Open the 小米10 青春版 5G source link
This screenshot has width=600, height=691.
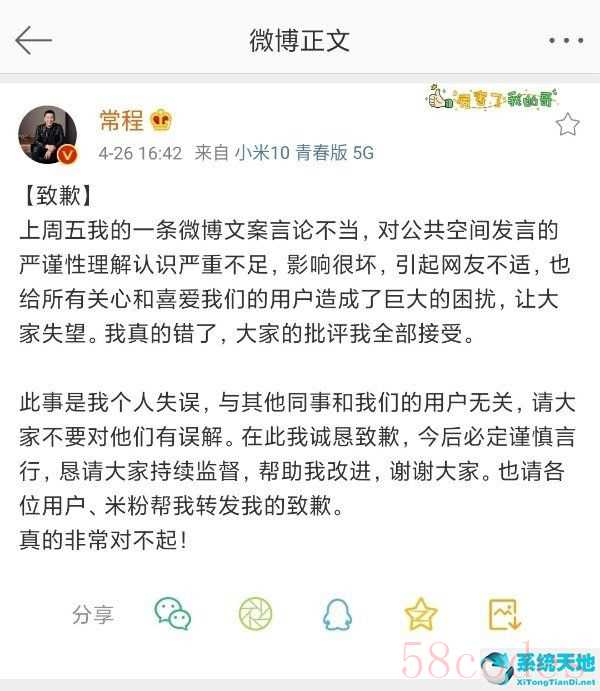pyautogui.click(x=303, y=153)
